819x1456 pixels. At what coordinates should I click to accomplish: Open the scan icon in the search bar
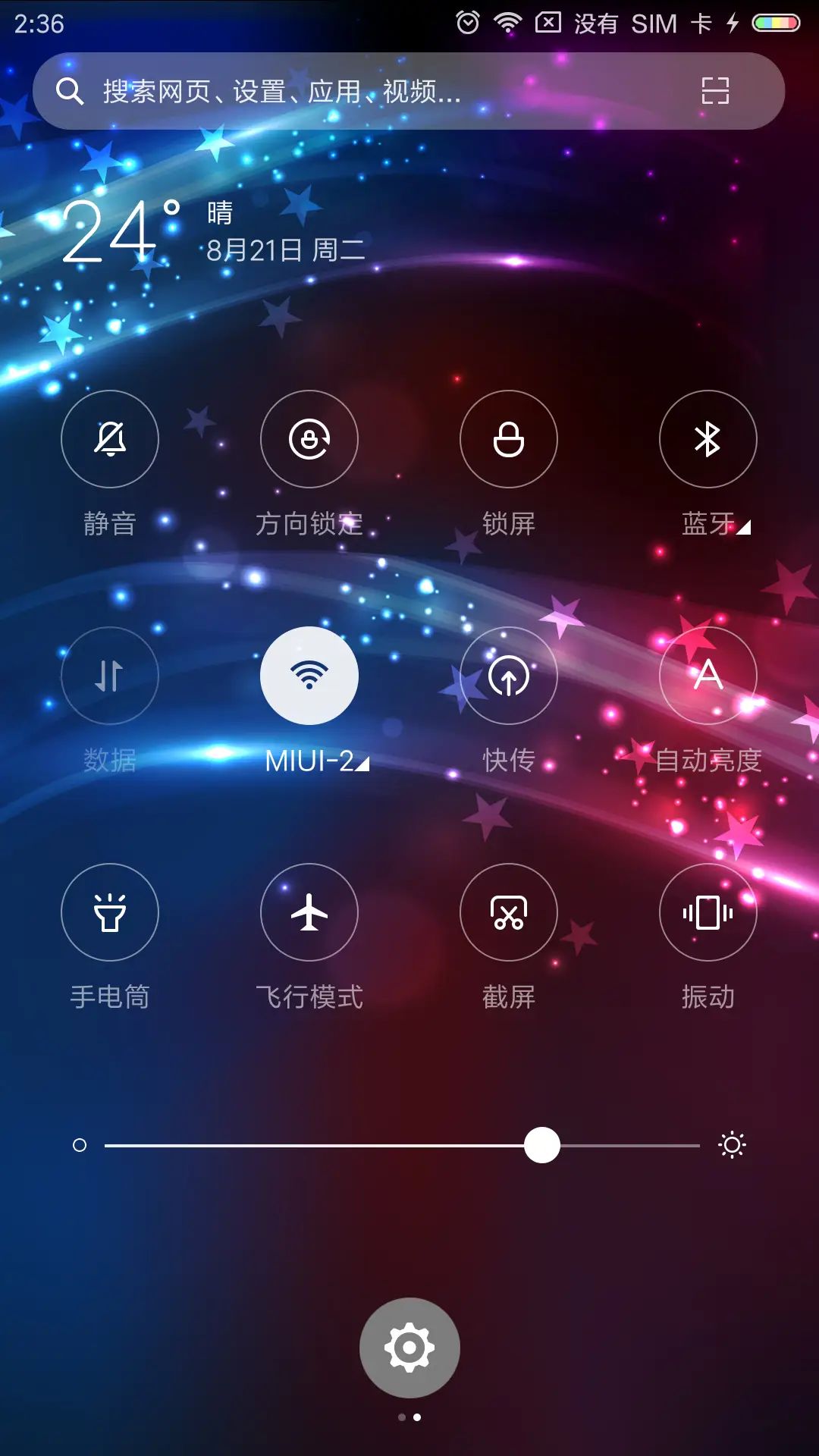point(714,91)
